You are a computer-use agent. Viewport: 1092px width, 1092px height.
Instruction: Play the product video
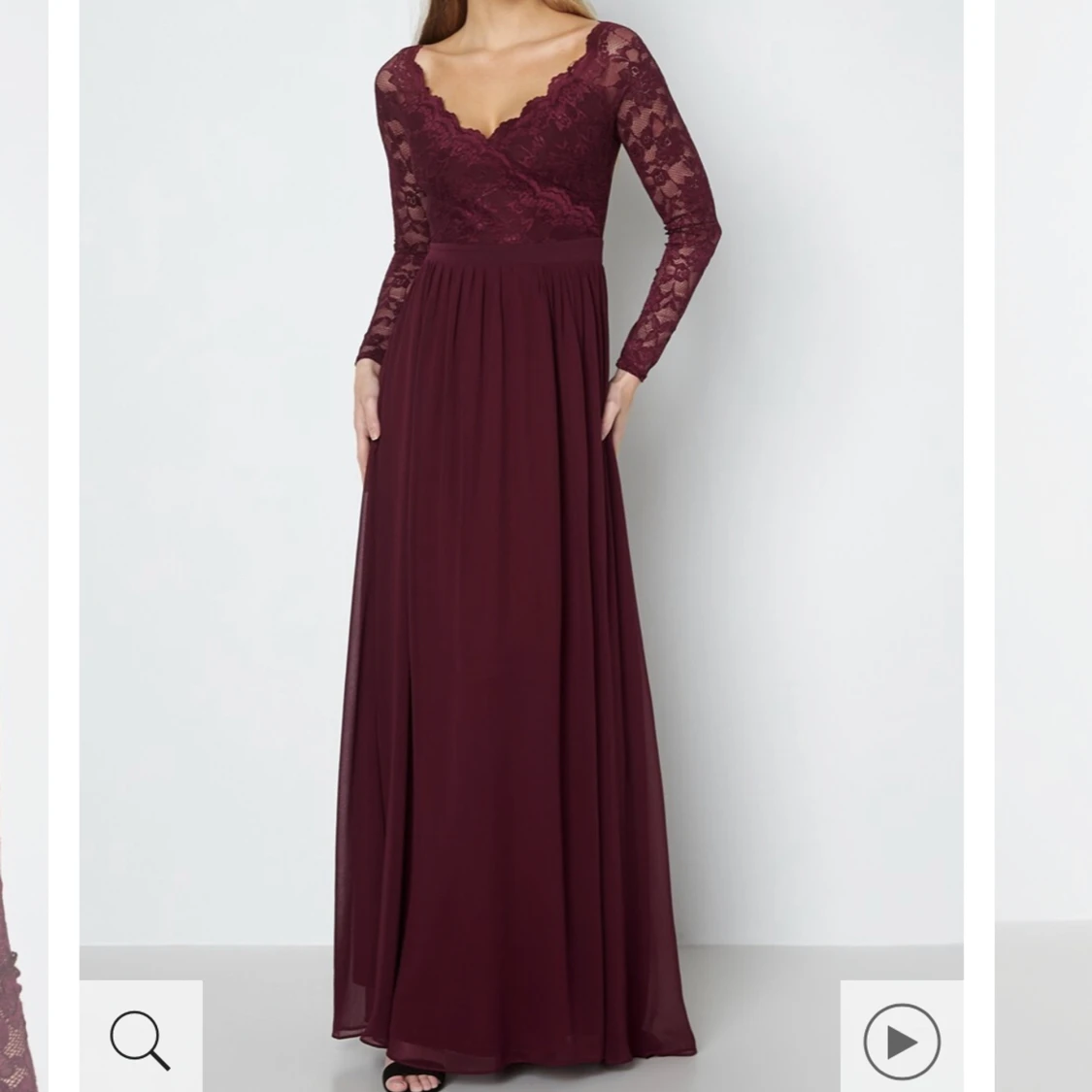tap(901, 1042)
